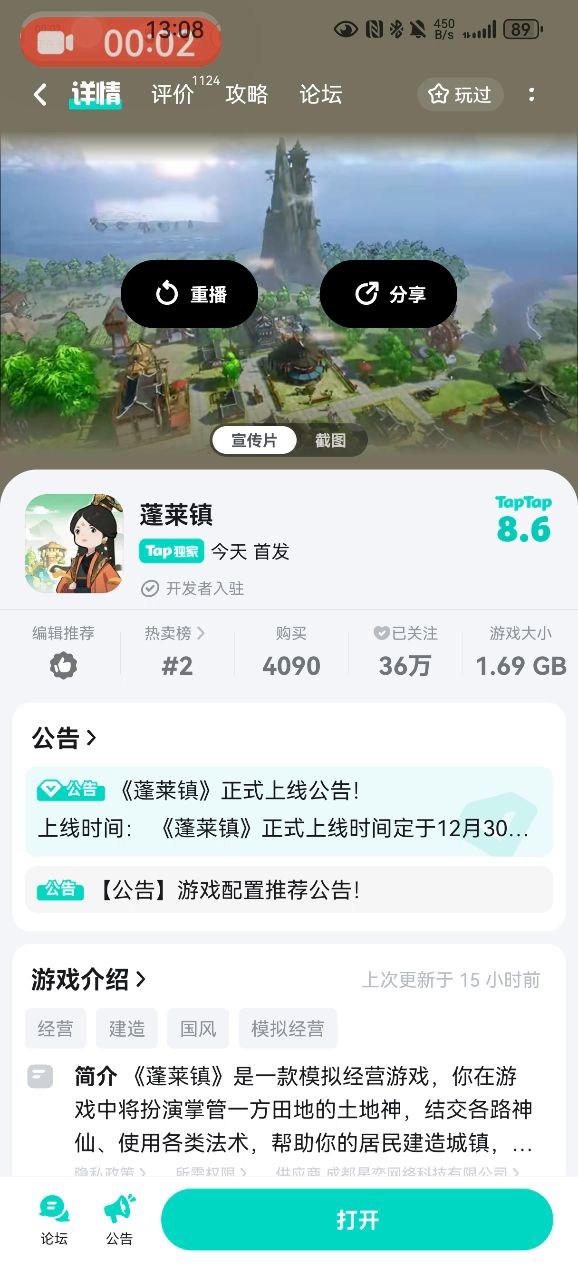Go back using the top-left arrow

pyautogui.click(x=40, y=95)
